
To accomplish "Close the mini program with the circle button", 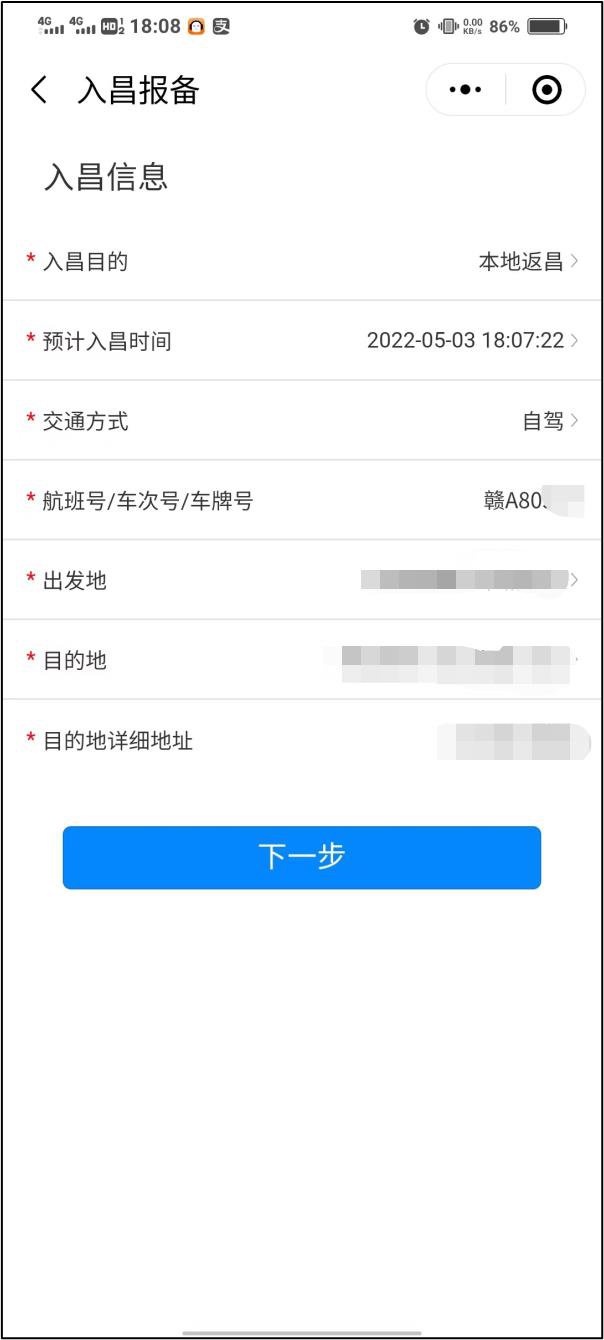I will click(546, 91).
